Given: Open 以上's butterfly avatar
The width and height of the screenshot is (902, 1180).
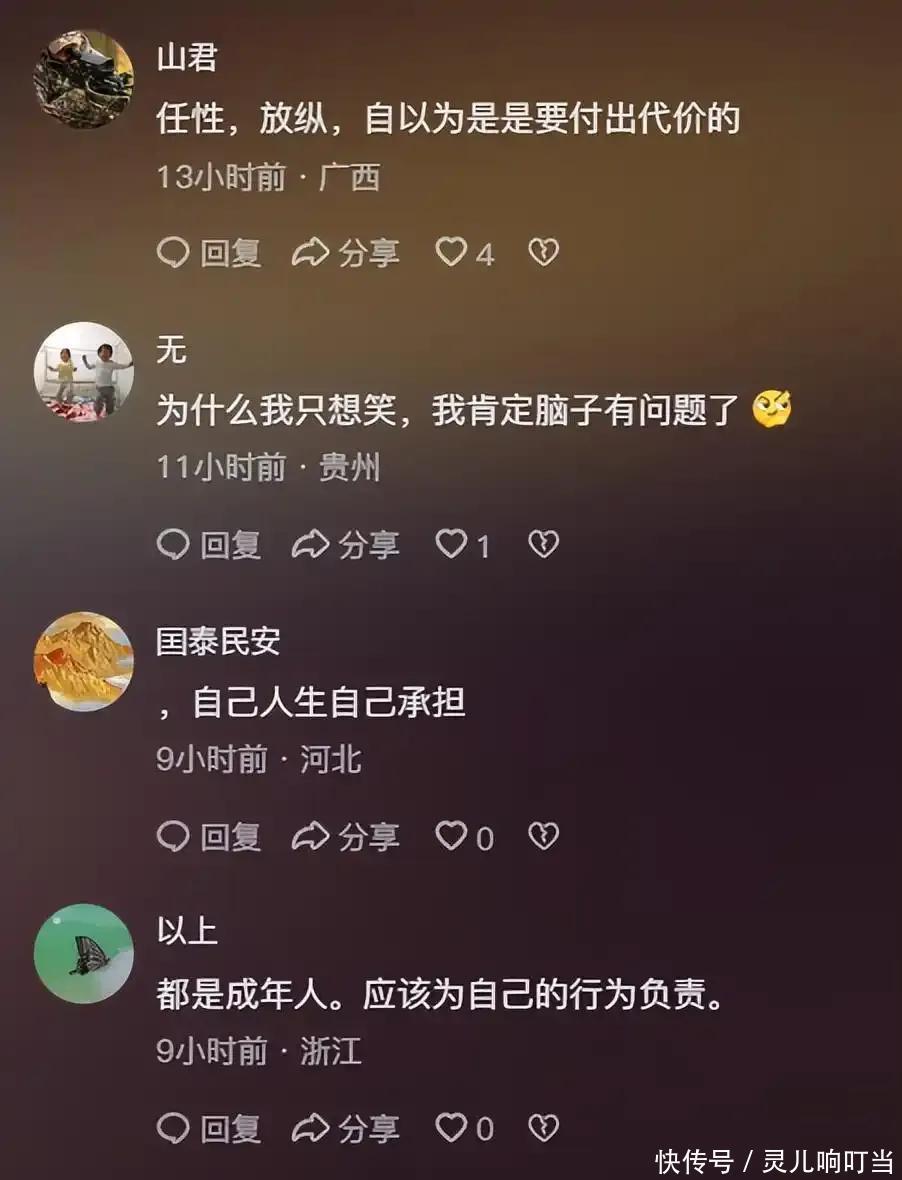Looking at the screenshot, I should click(84, 954).
